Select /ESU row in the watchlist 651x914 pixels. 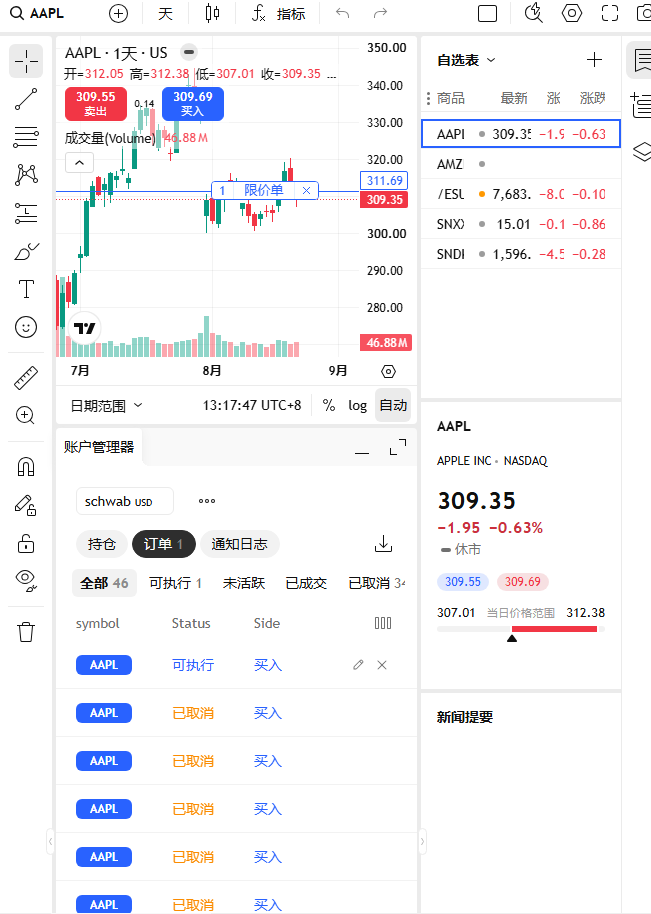(521, 194)
